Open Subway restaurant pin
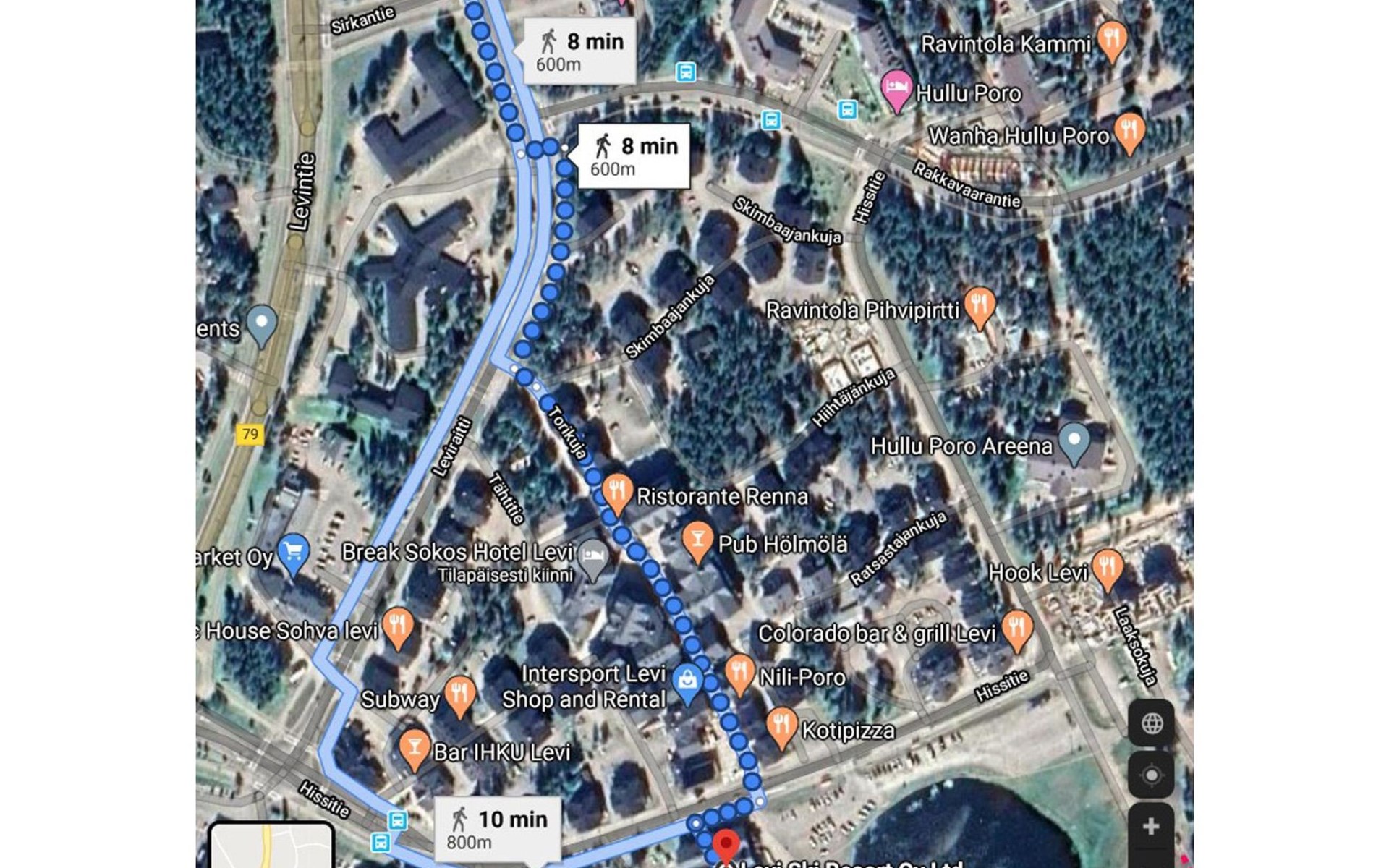1389x868 pixels. tap(460, 694)
